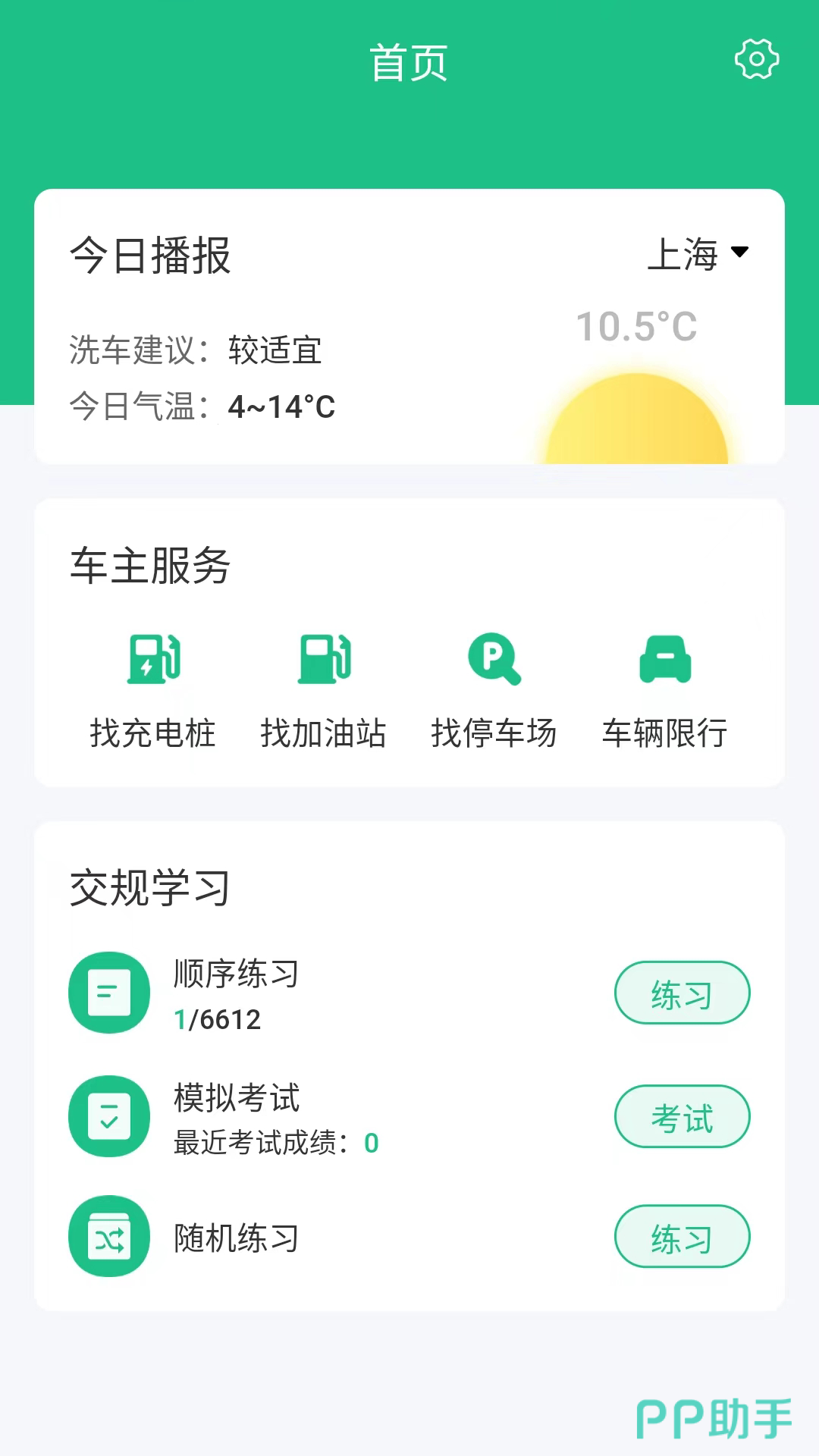
Task: Check 车辆限行 vehicle restrictions
Action: (x=665, y=689)
